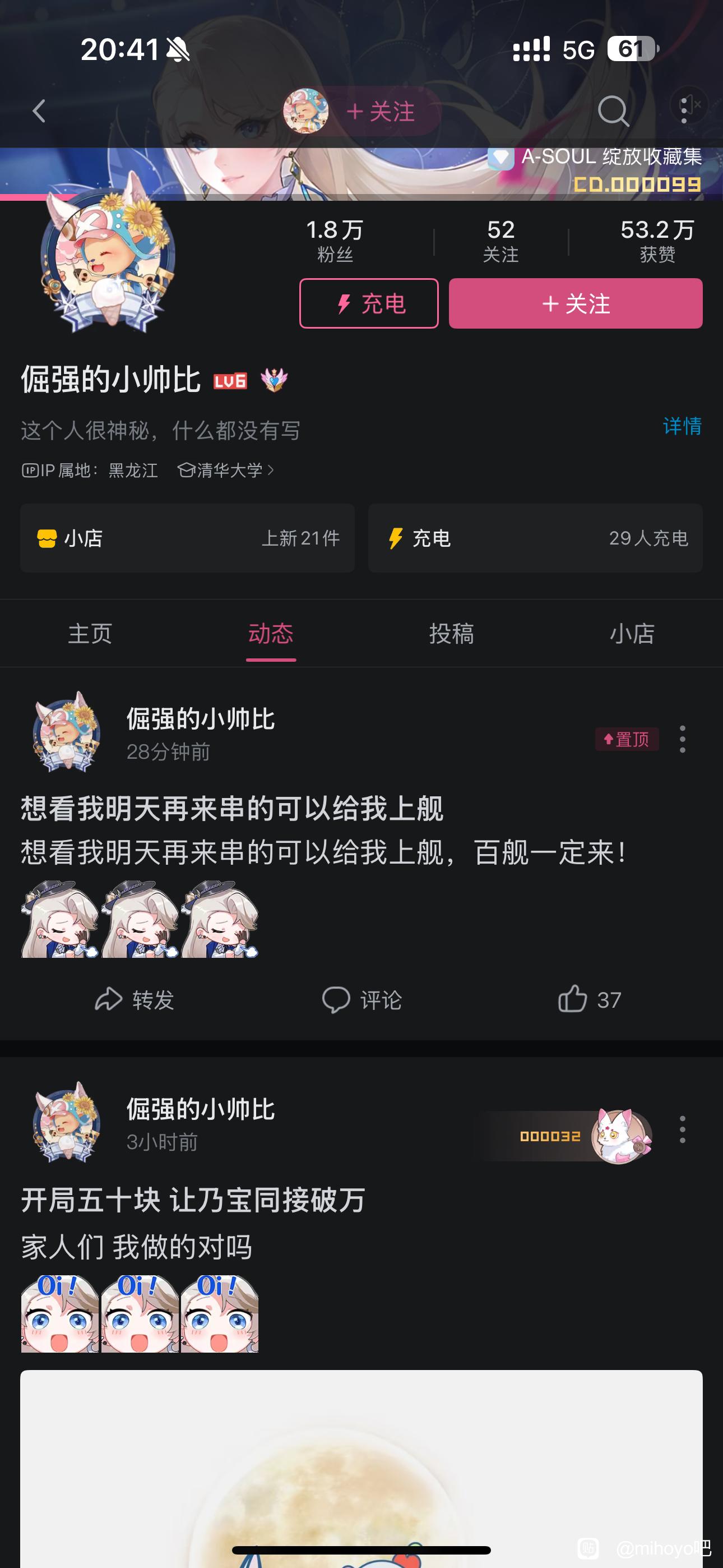Follow this user with the large pink 关注 button
Screen dimensions: 723x1568
575,303
